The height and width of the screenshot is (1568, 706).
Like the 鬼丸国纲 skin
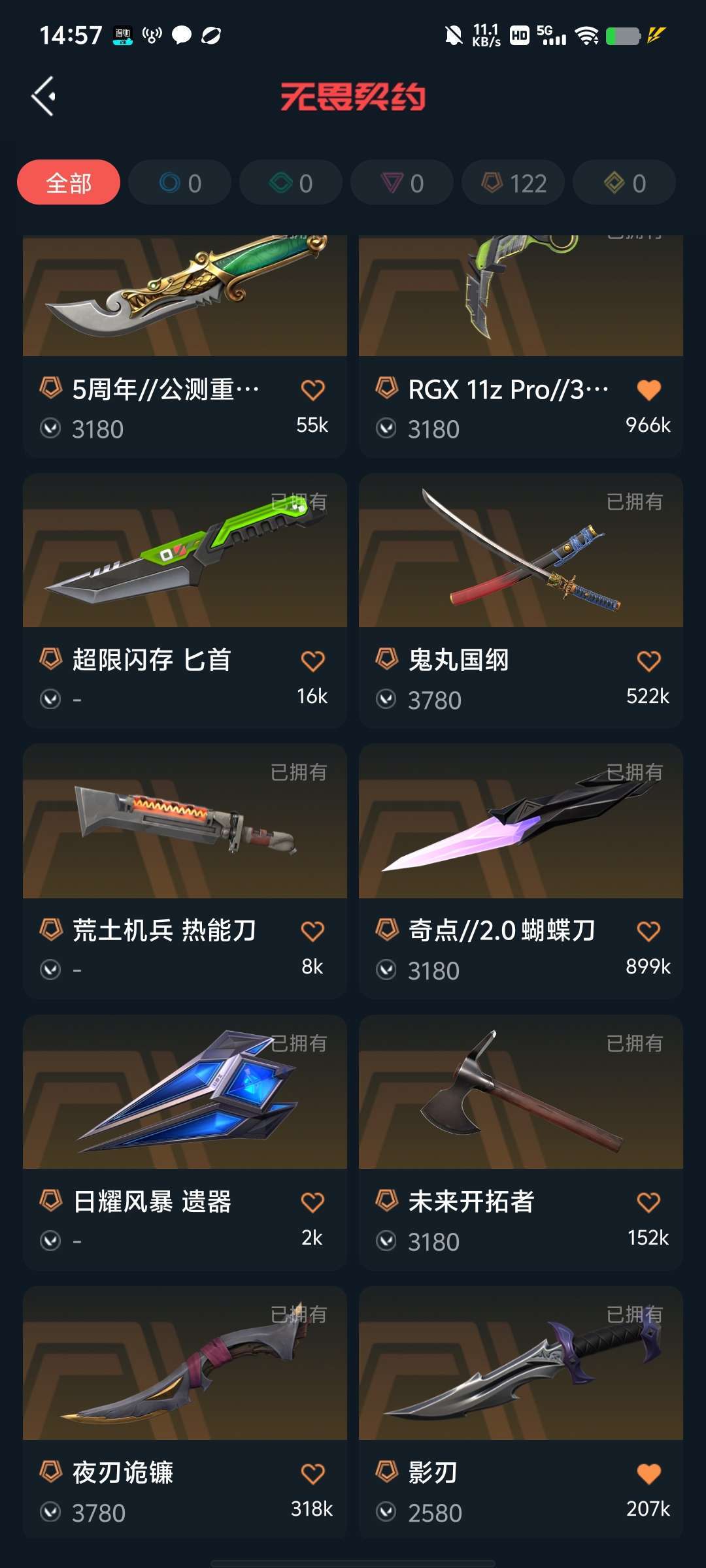648,661
